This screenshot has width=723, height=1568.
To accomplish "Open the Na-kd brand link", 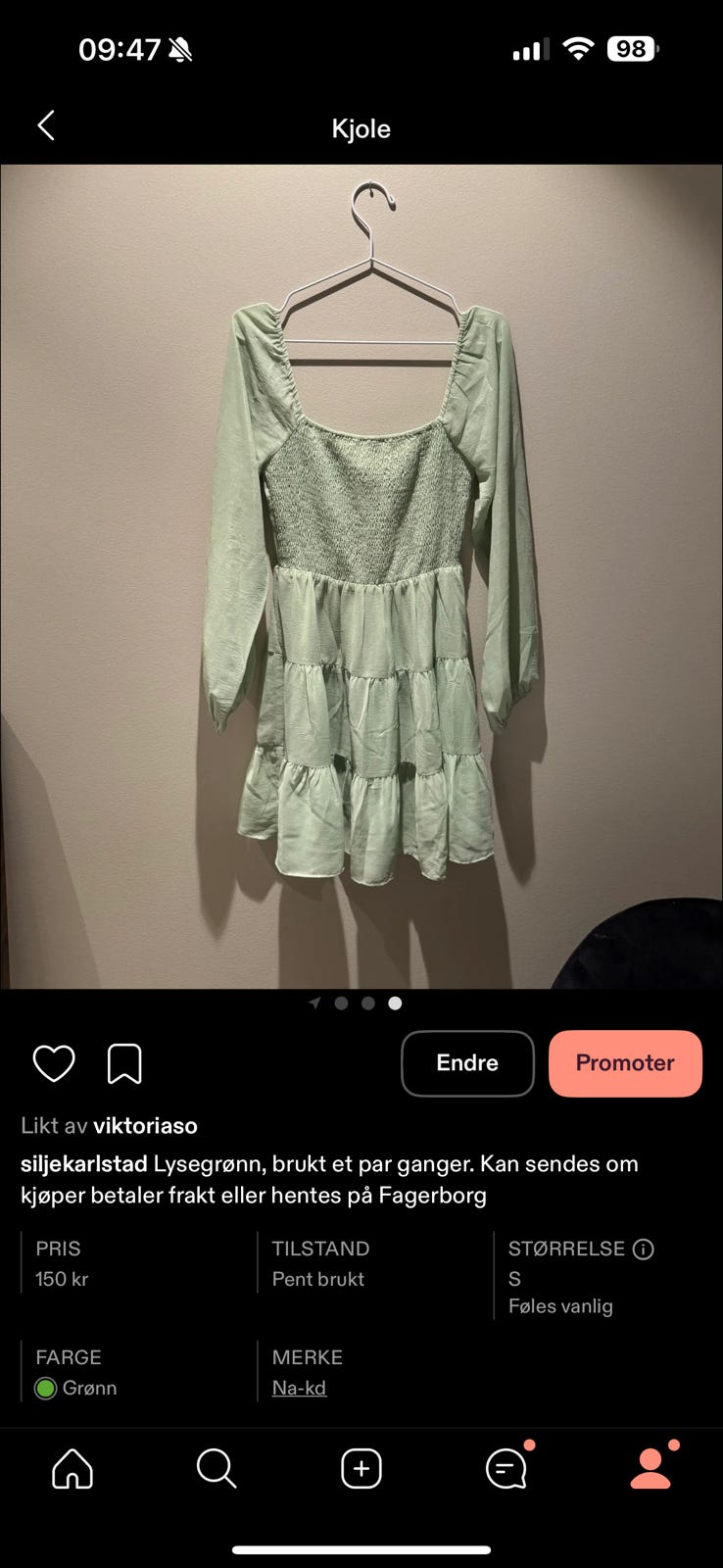I will point(299,1388).
